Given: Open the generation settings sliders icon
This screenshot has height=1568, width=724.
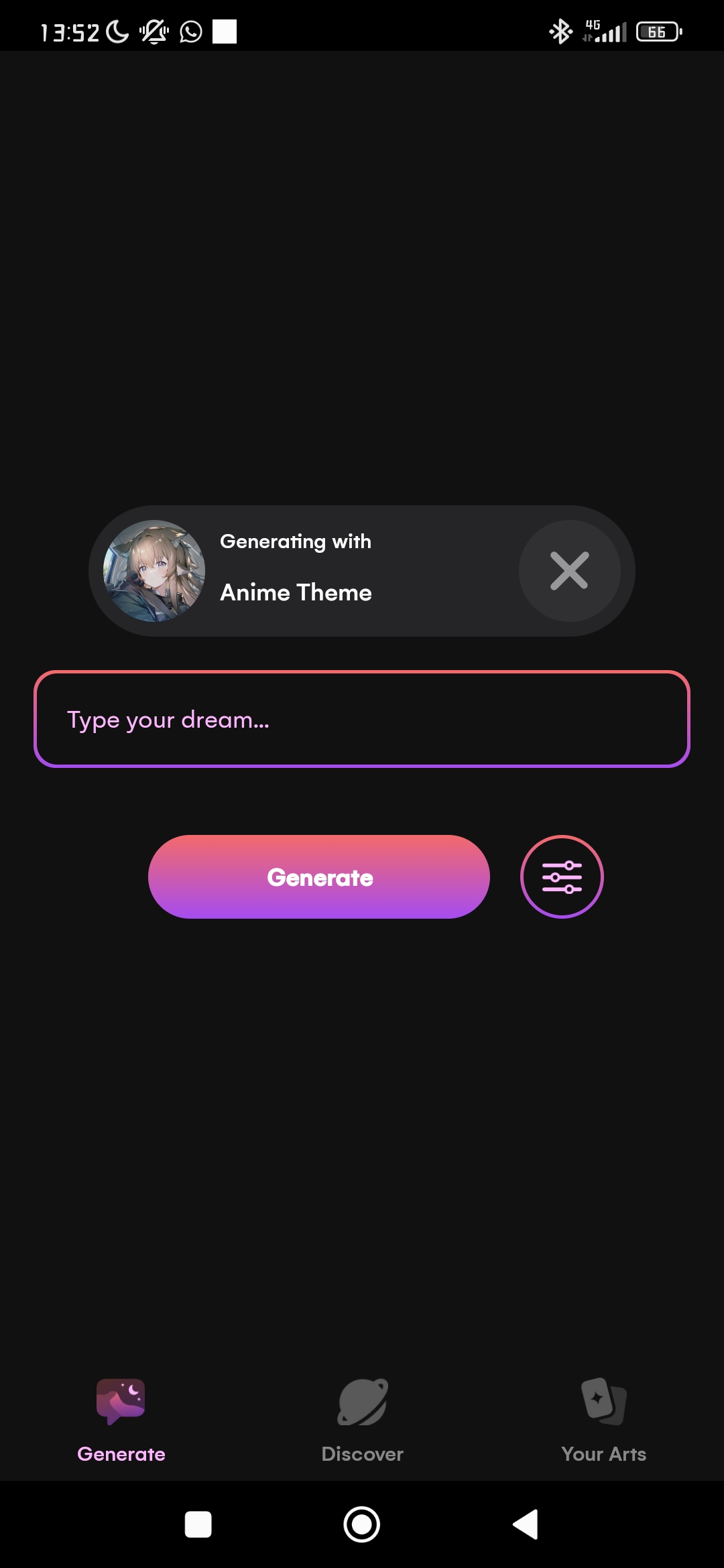Looking at the screenshot, I should point(562,876).
